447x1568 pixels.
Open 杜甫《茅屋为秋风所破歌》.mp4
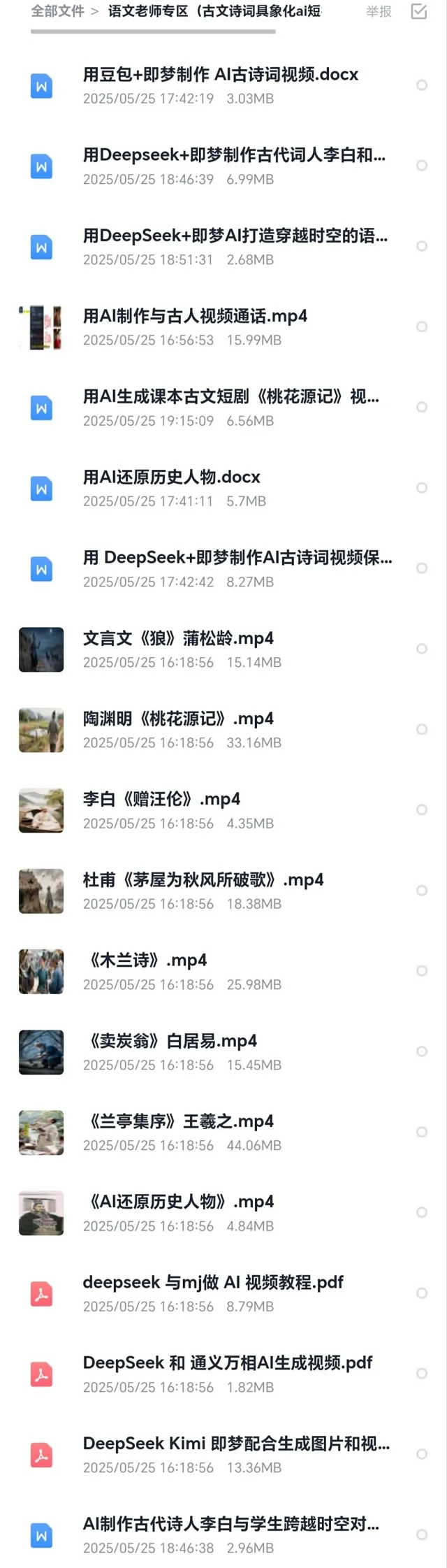[x=203, y=879]
